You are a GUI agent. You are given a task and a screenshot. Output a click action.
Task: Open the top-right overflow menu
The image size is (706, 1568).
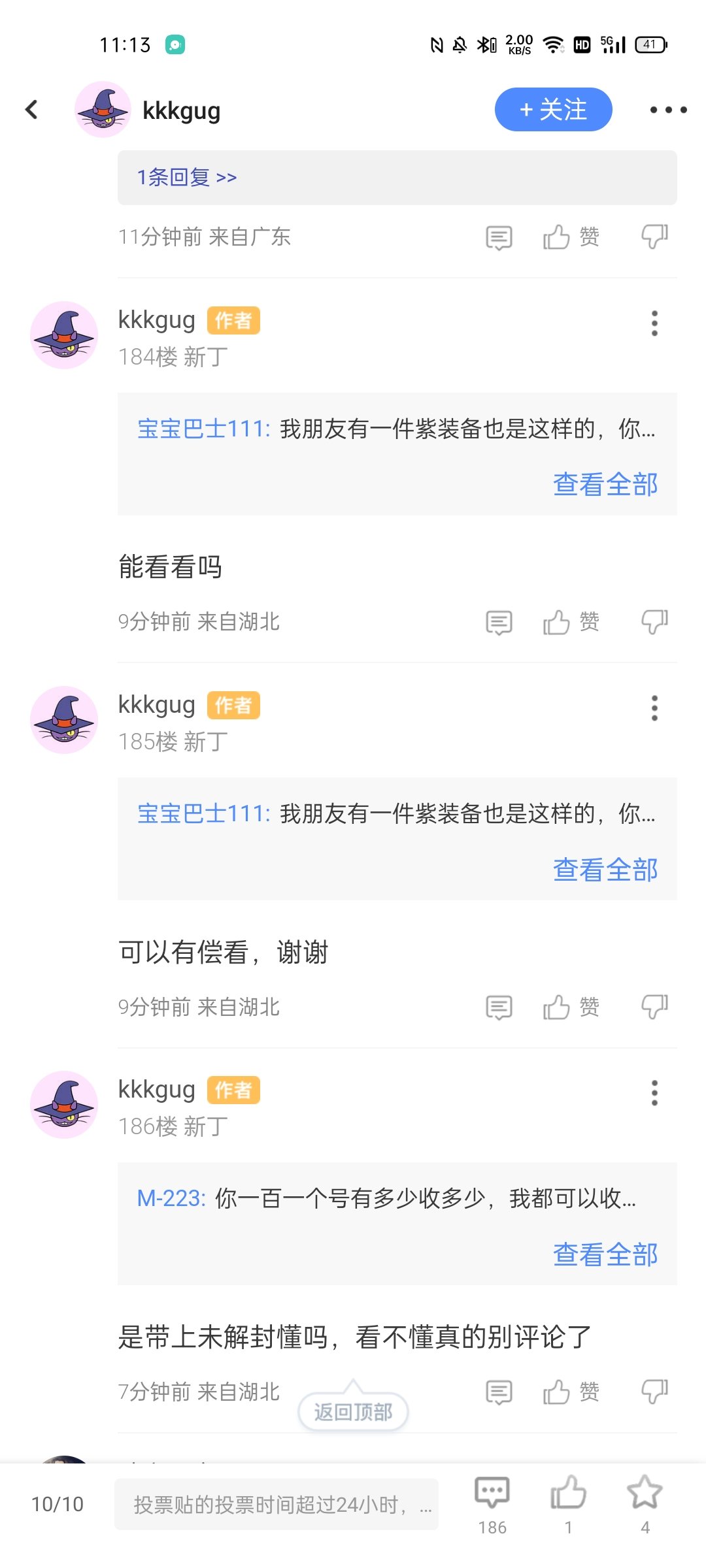[x=668, y=110]
